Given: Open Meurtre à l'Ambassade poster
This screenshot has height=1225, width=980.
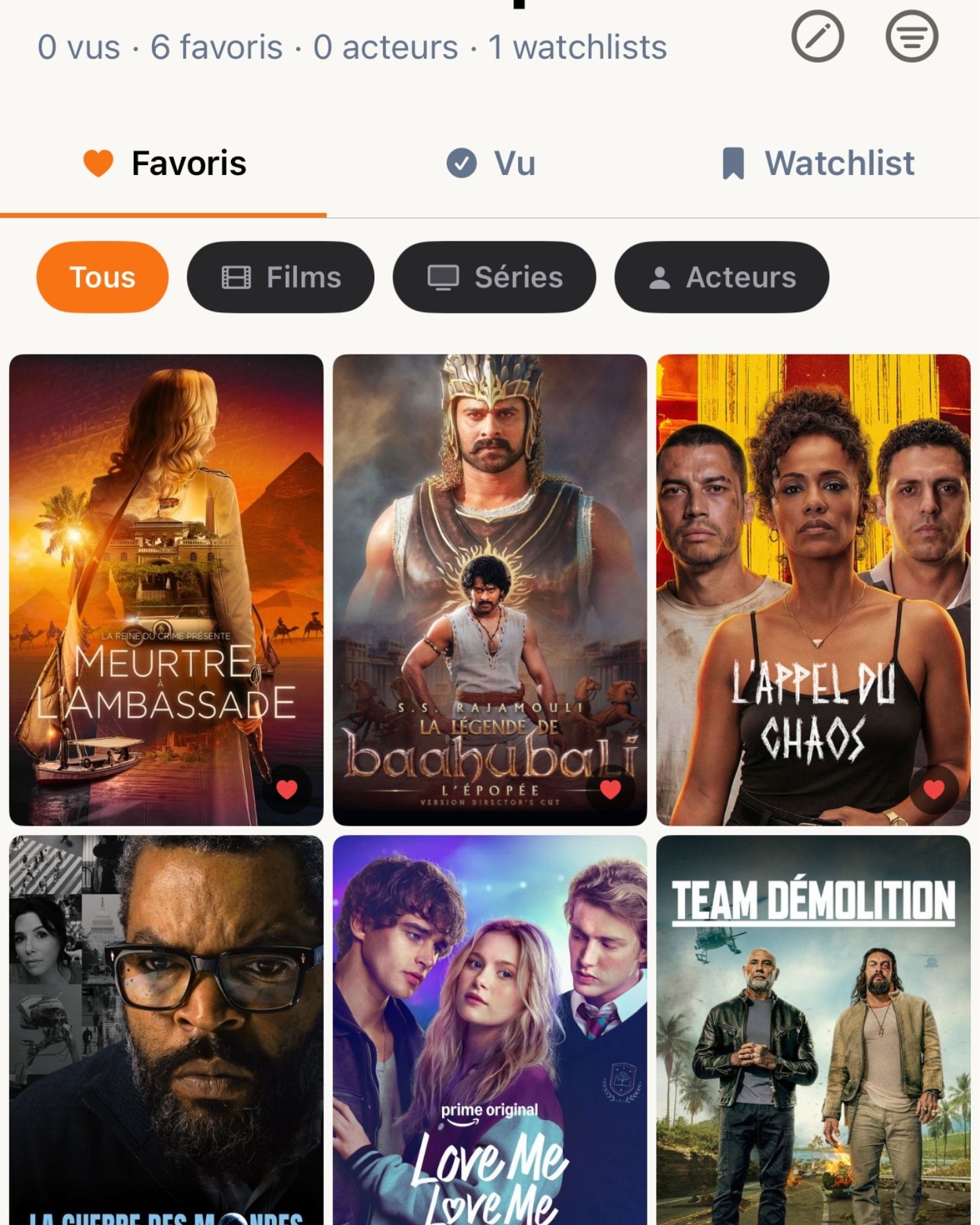Looking at the screenshot, I should [166, 561].
